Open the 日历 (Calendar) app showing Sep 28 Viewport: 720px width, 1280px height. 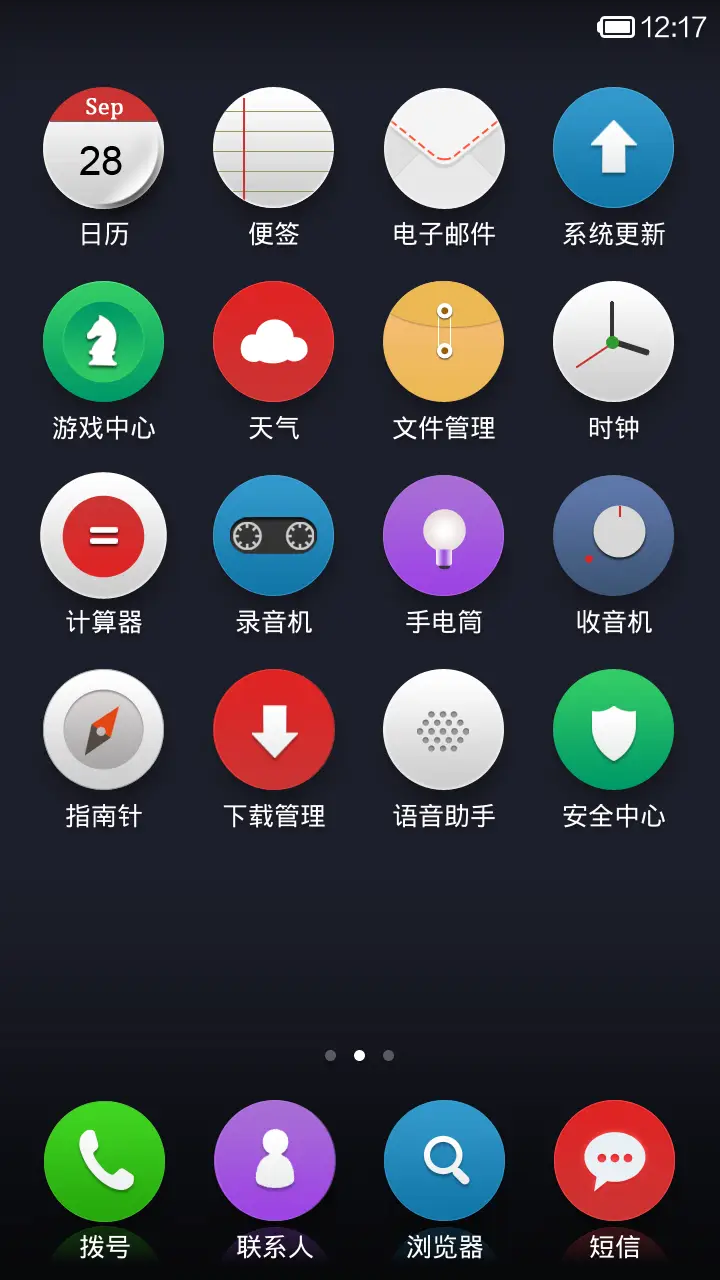(x=104, y=147)
